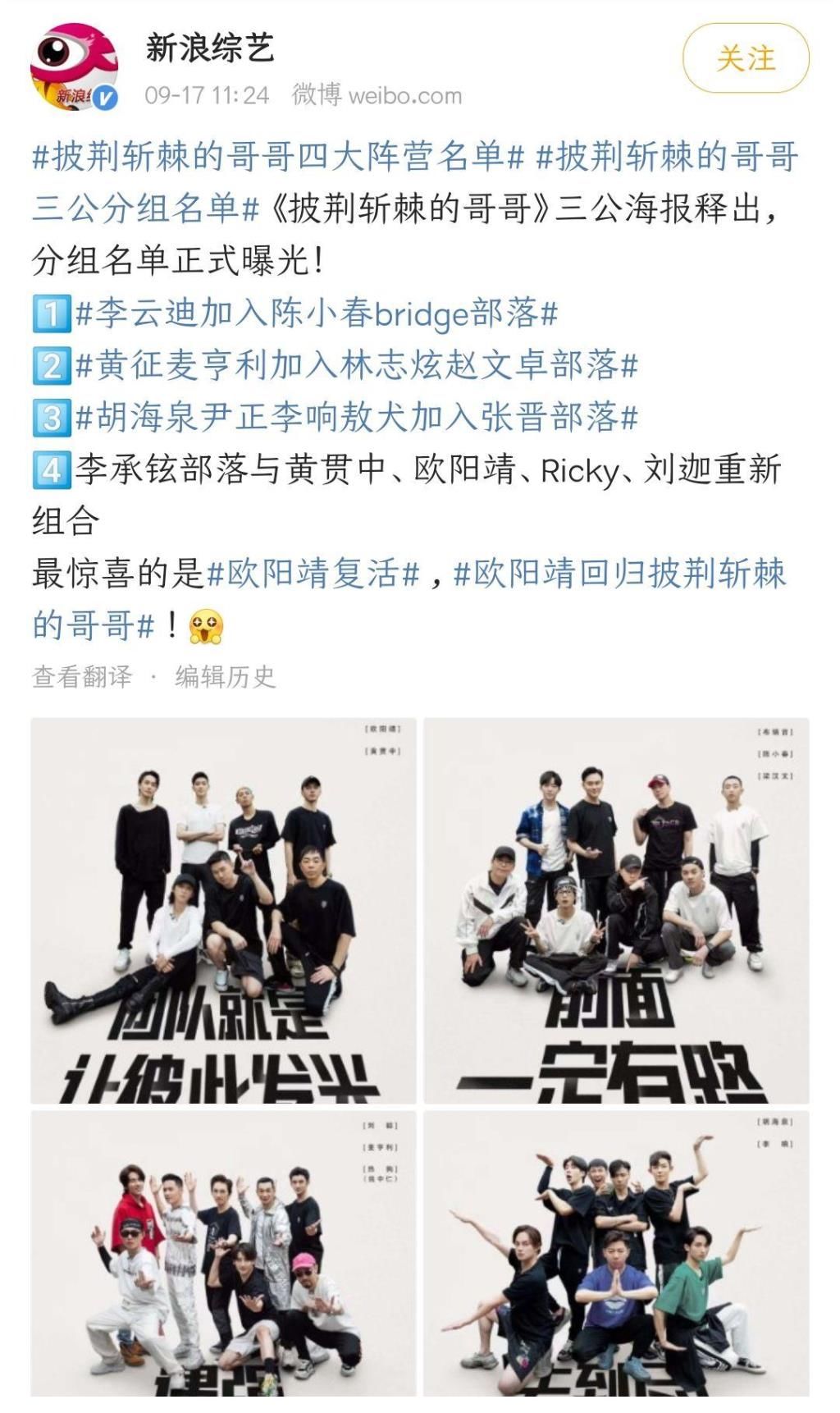Open hashtag 欧阳靖复活

click(313, 574)
